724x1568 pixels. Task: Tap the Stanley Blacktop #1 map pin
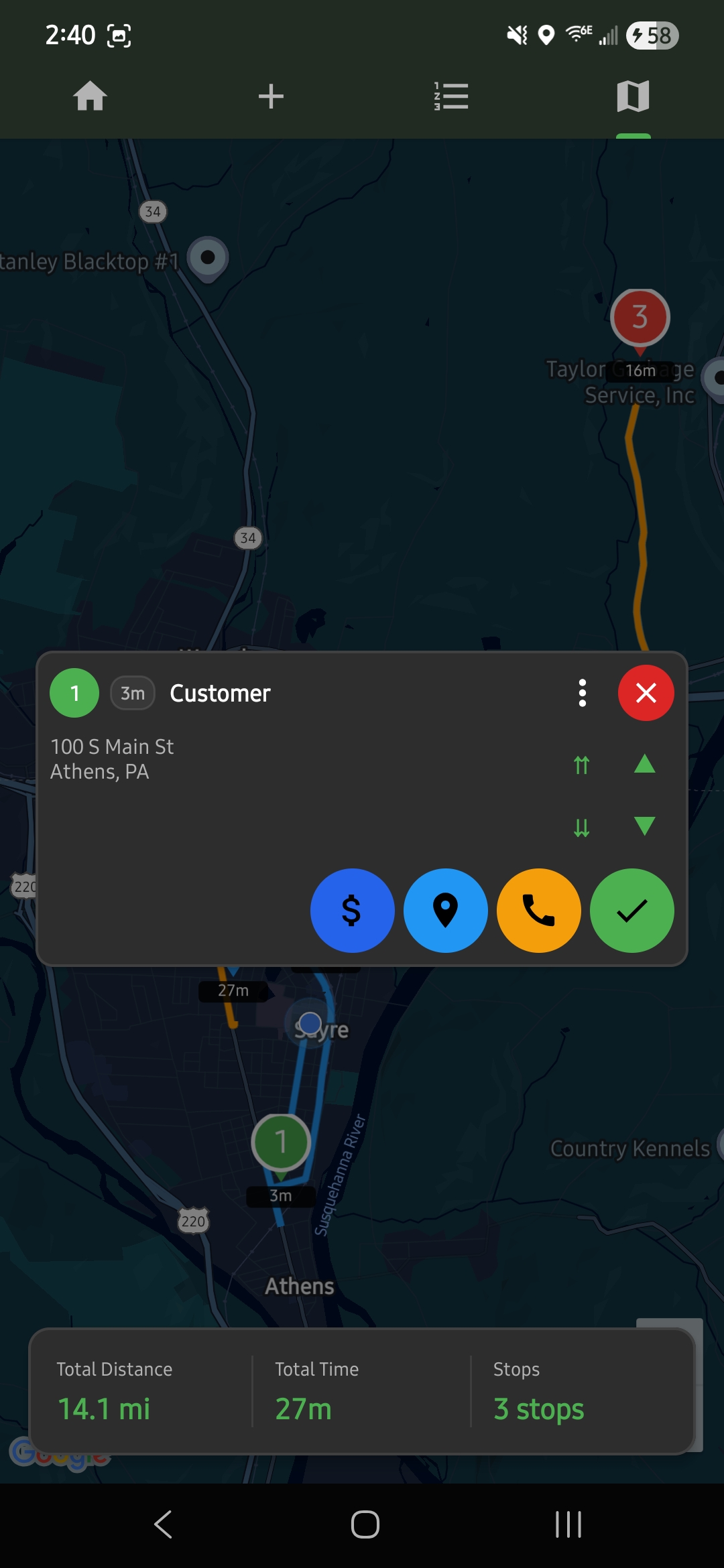click(208, 258)
